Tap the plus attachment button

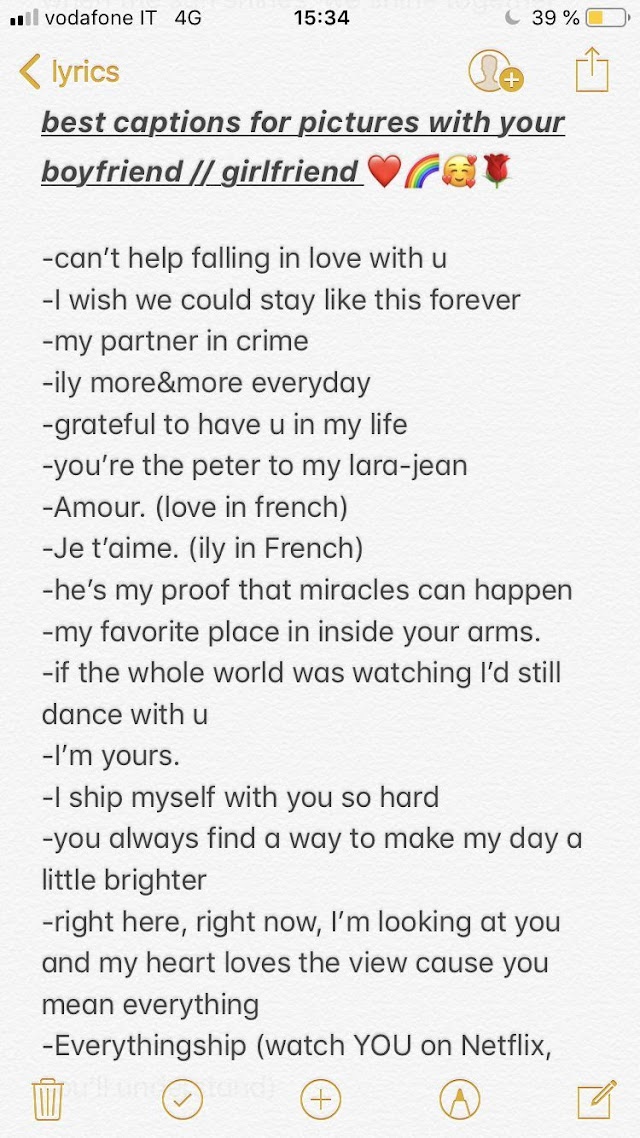click(x=320, y=1100)
